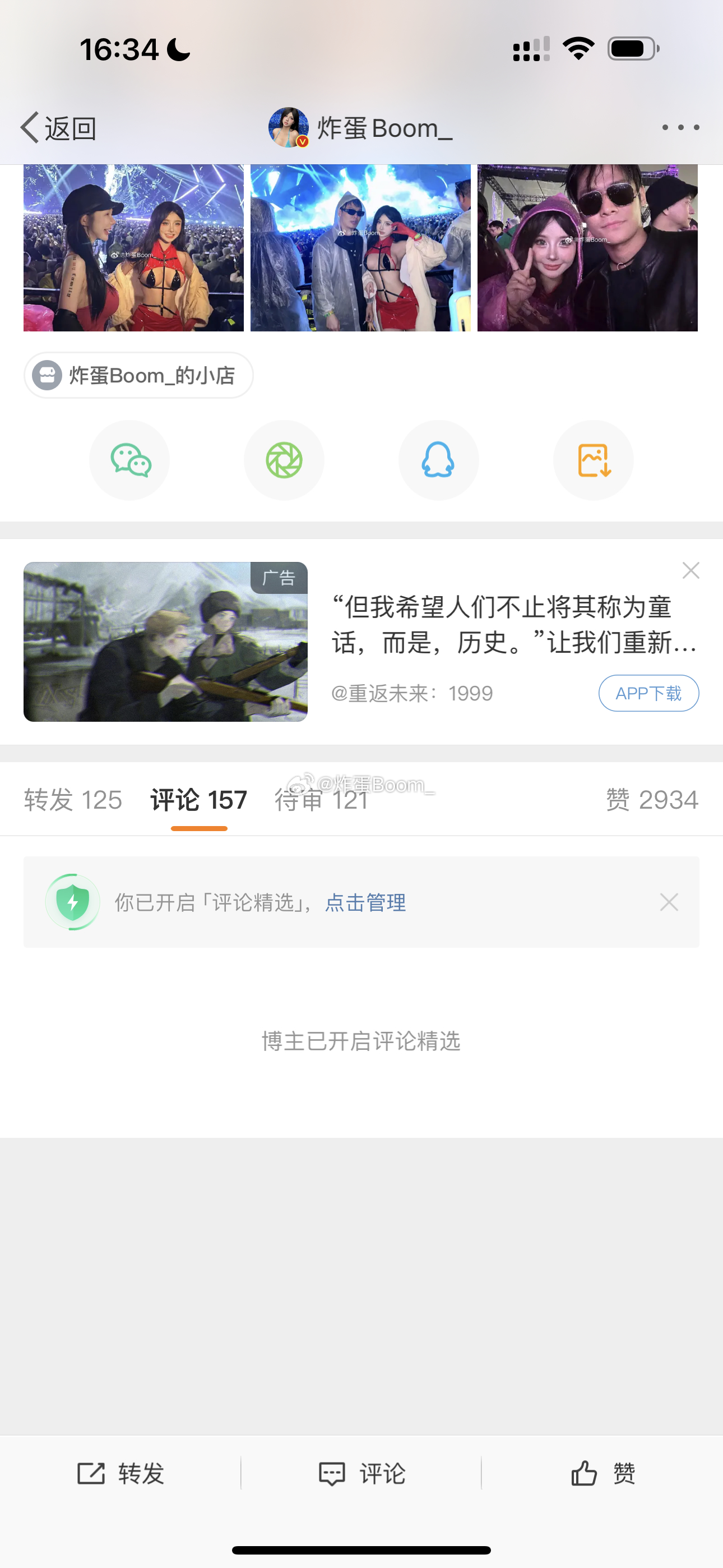This screenshot has width=723, height=1568.
Task: Share post to WeChat
Action: pyautogui.click(x=129, y=460)
